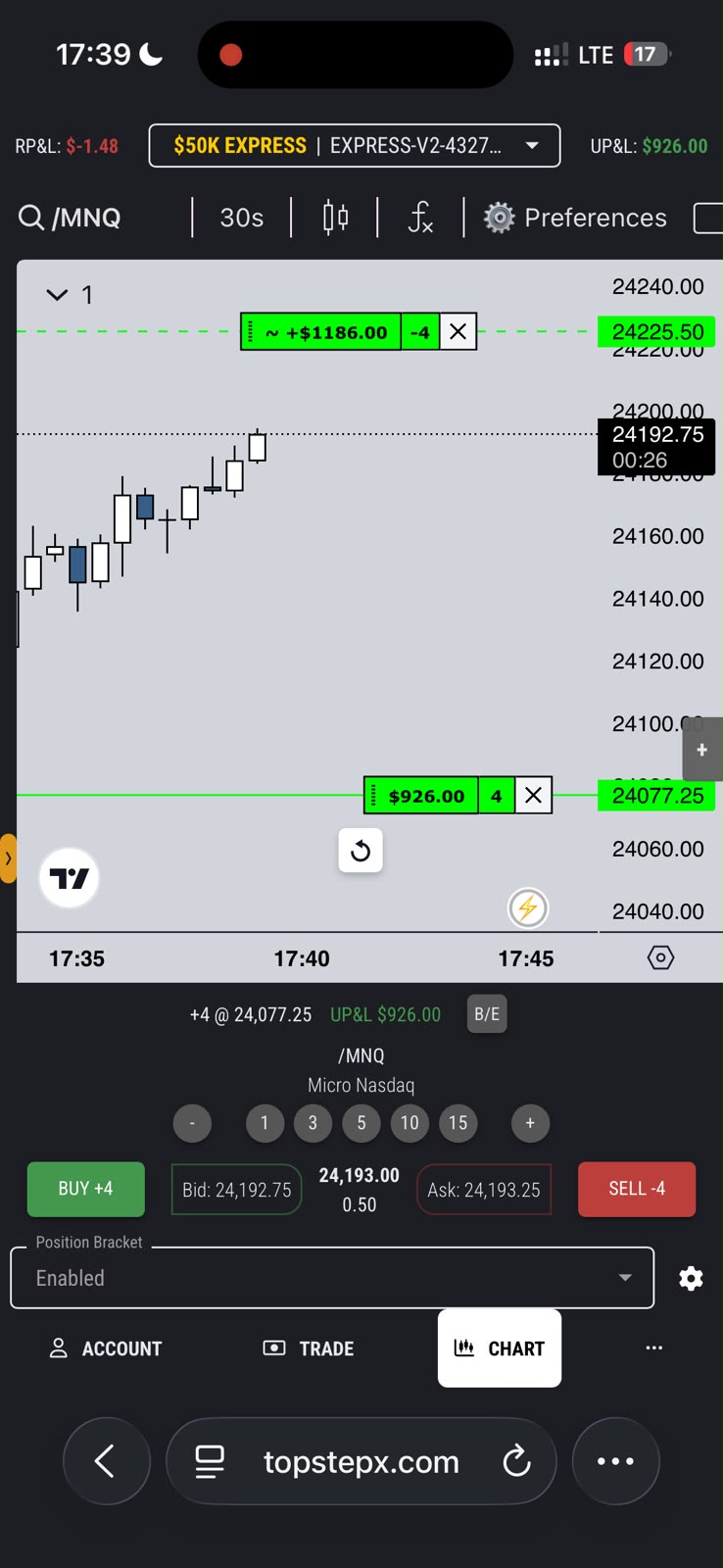Viewport: 723px width, 1568px height.
Task: Reset the chart view
Action: point(361,851)
